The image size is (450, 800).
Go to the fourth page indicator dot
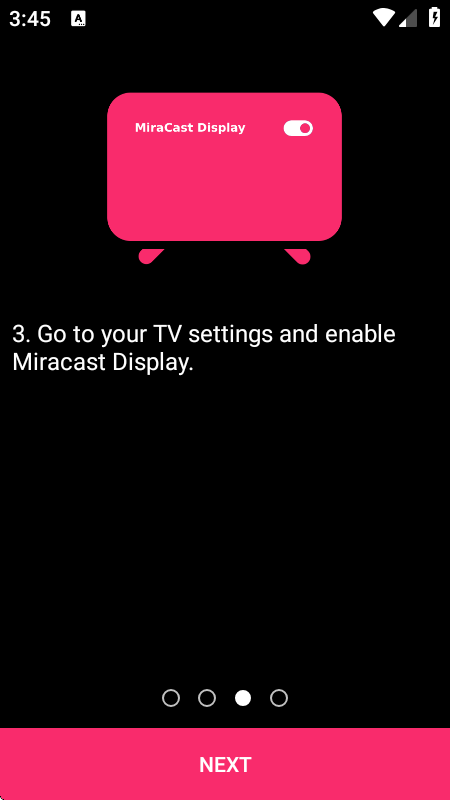pyautogui.click(x=279, y=697)
